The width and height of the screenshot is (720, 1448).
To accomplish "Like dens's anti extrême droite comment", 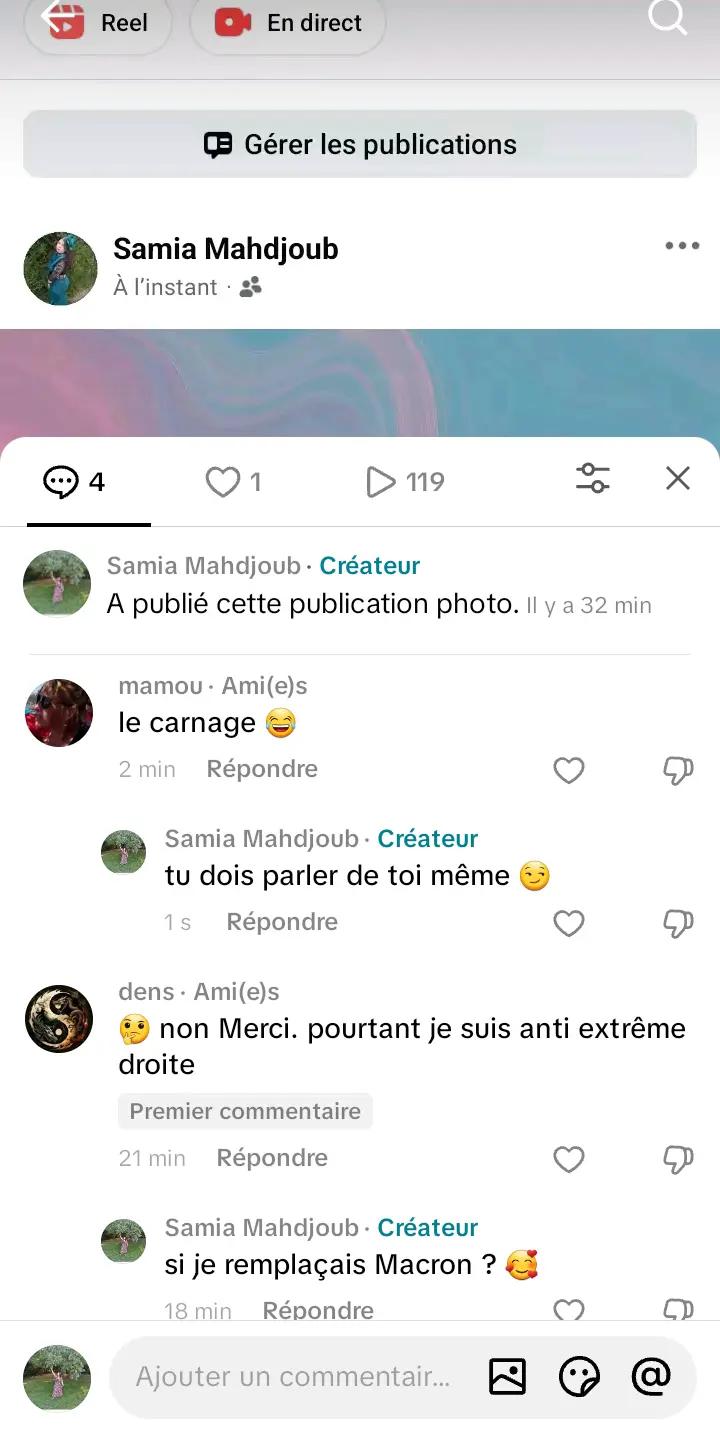I will coord(569,1159).
